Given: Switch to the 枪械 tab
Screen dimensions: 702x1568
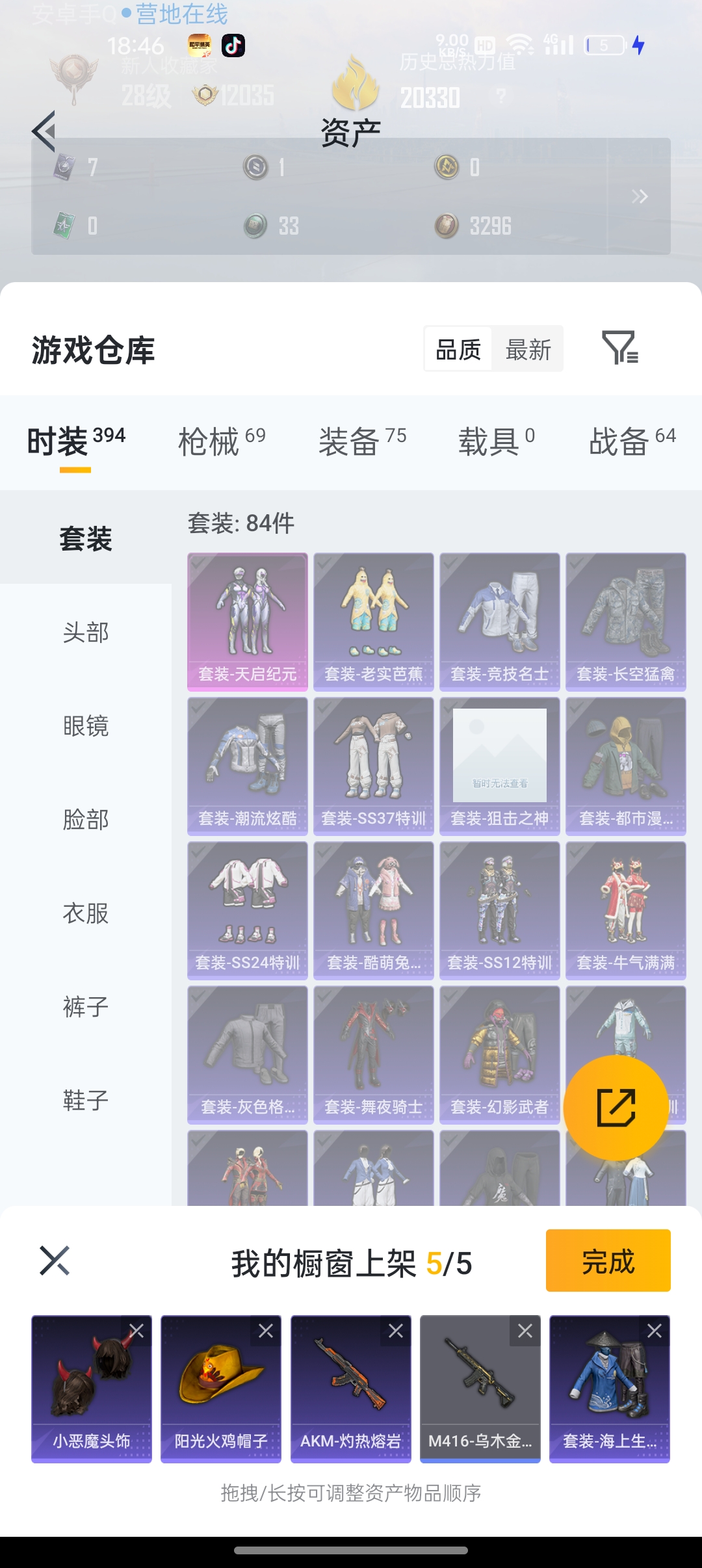Looking at the screenshot, I should 222,441.
